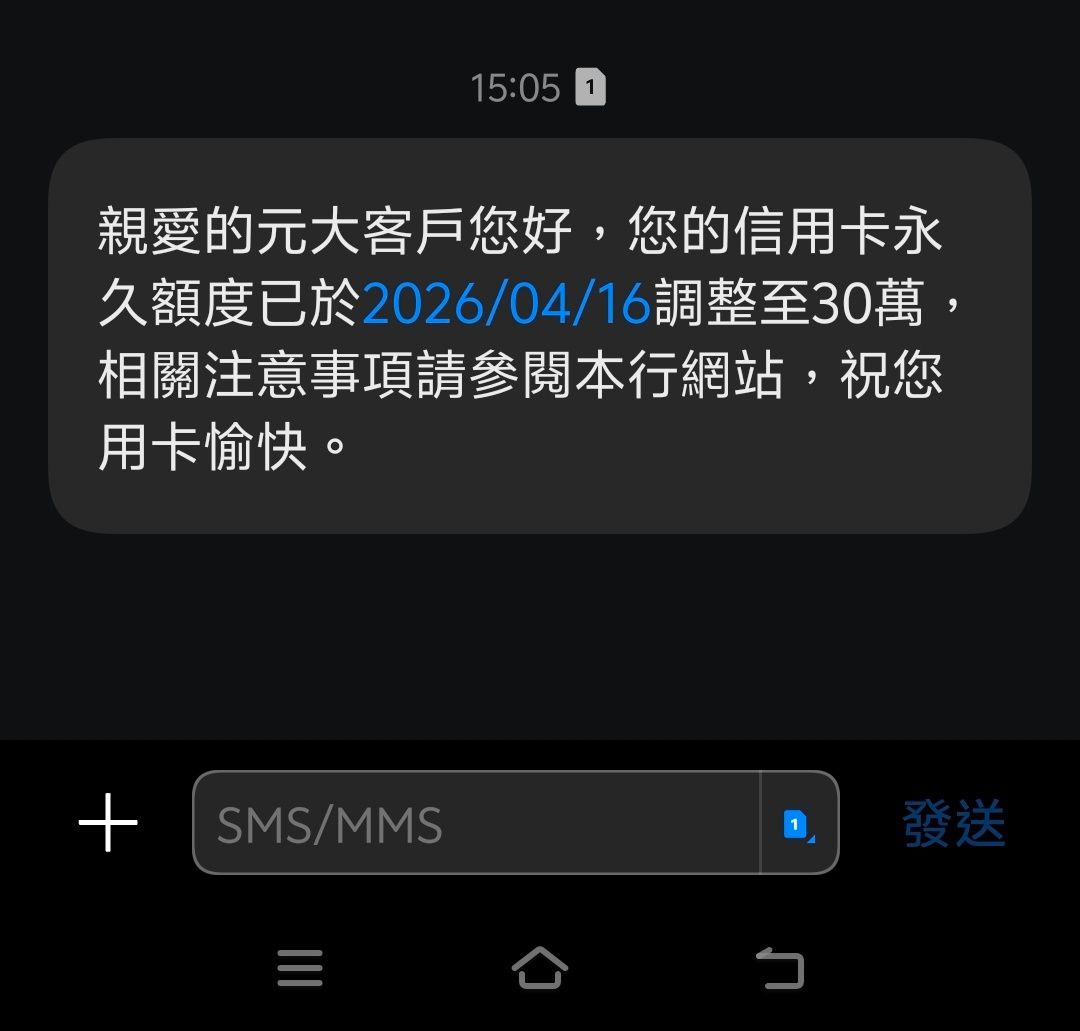
Task: Switch the SIM card selector
Action: pyautogui.click(x=798, y=823)
